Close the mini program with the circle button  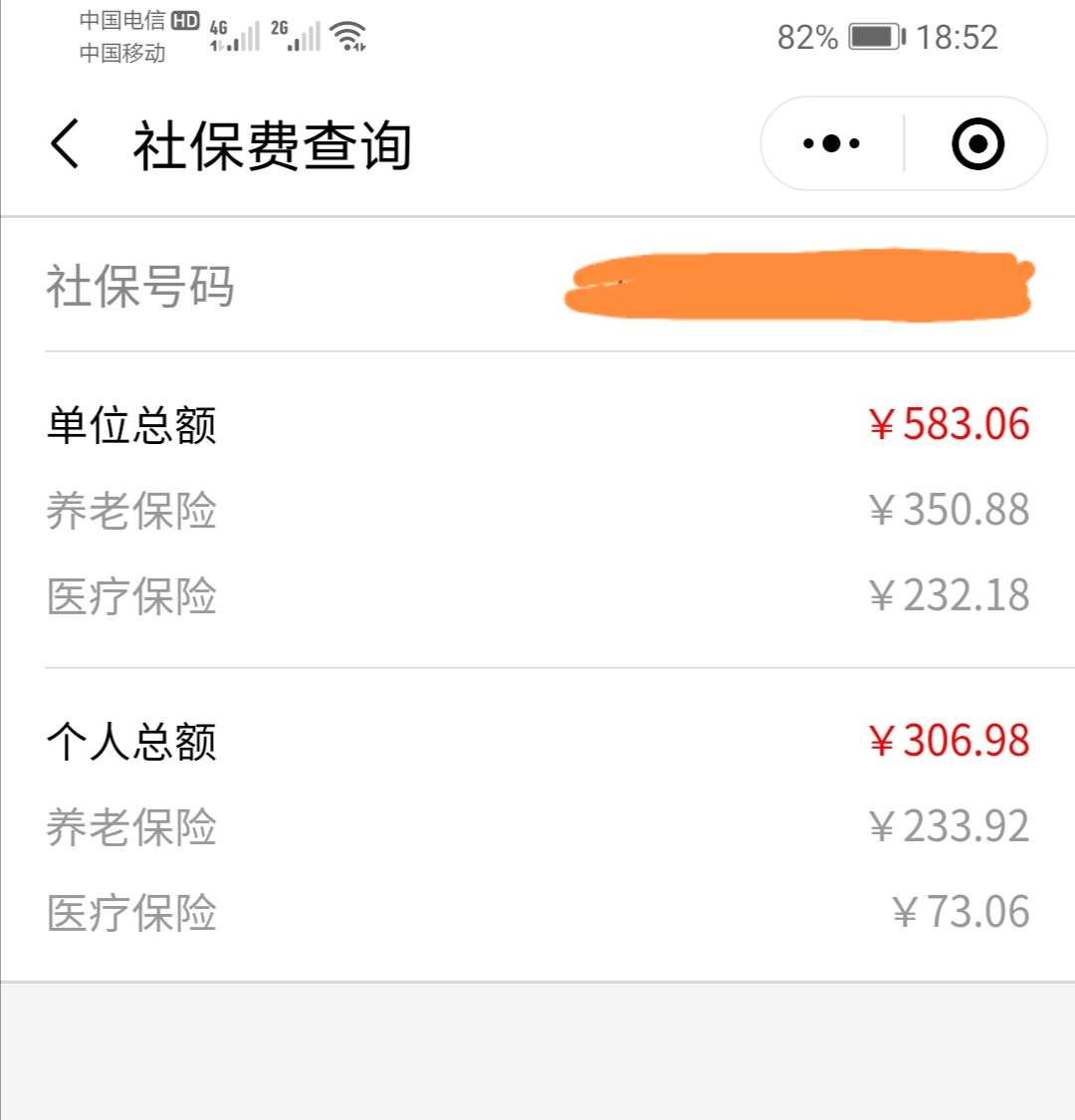(977, 143)
